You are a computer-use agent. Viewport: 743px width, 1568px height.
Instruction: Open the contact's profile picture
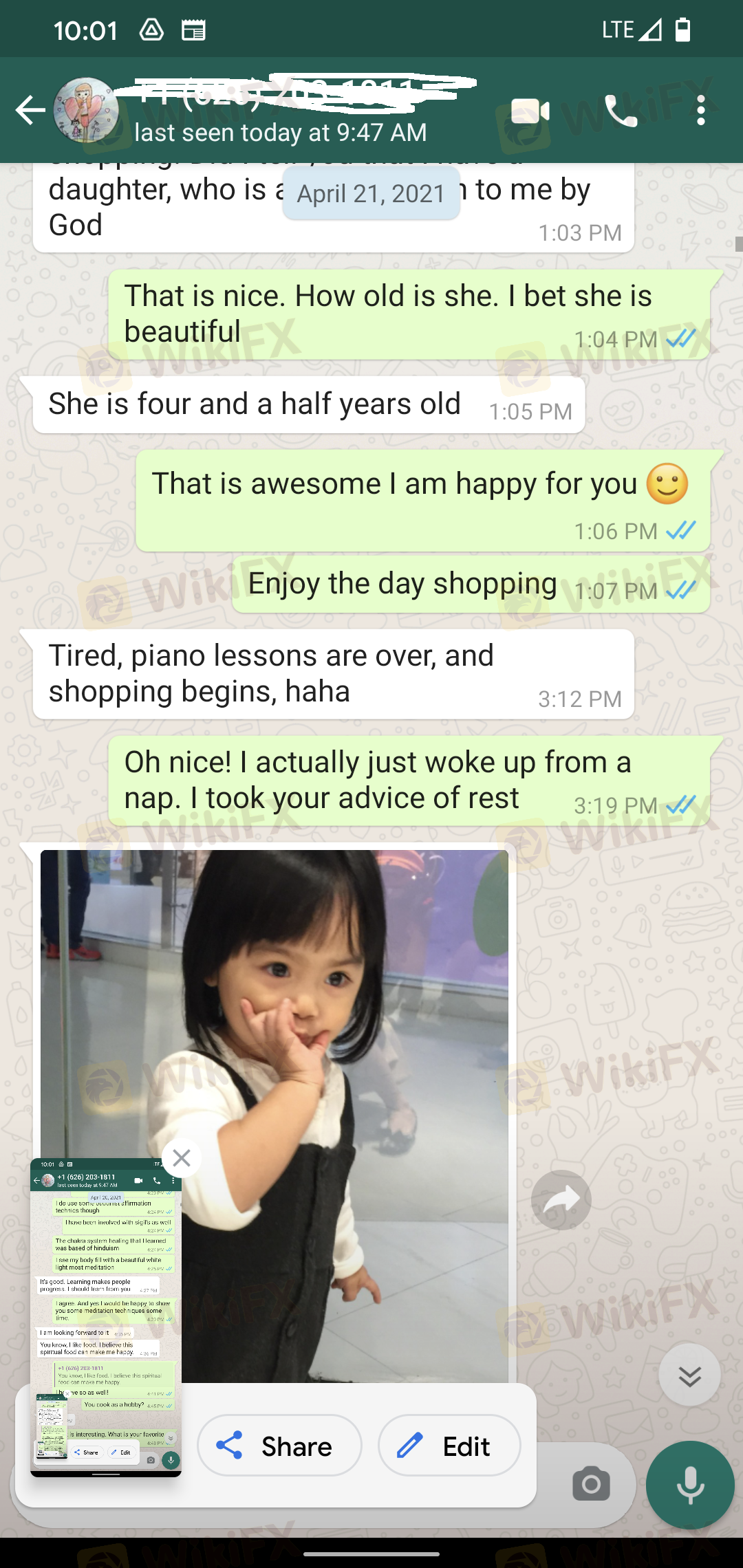click(x=86, y=110)
